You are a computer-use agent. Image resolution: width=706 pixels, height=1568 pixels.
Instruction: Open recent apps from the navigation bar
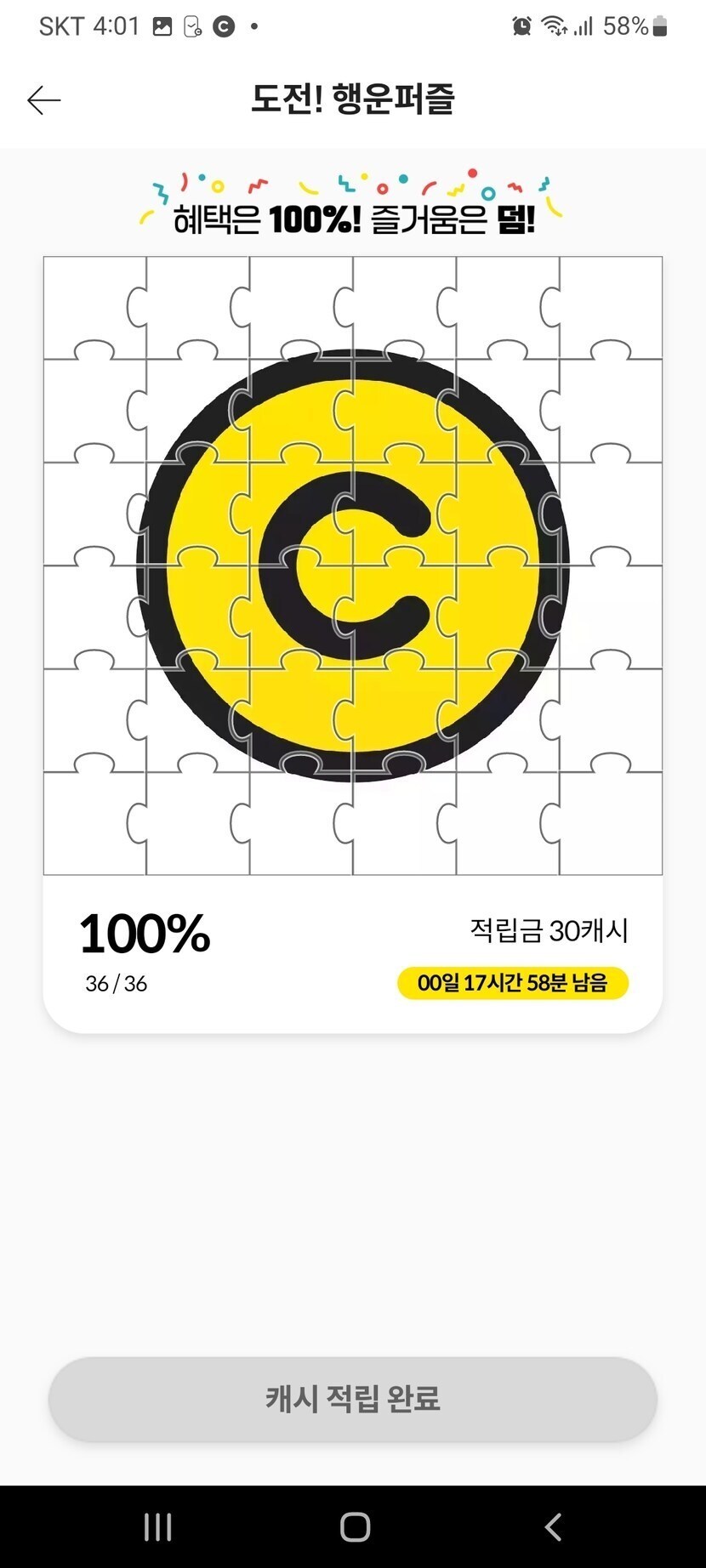157,1527
